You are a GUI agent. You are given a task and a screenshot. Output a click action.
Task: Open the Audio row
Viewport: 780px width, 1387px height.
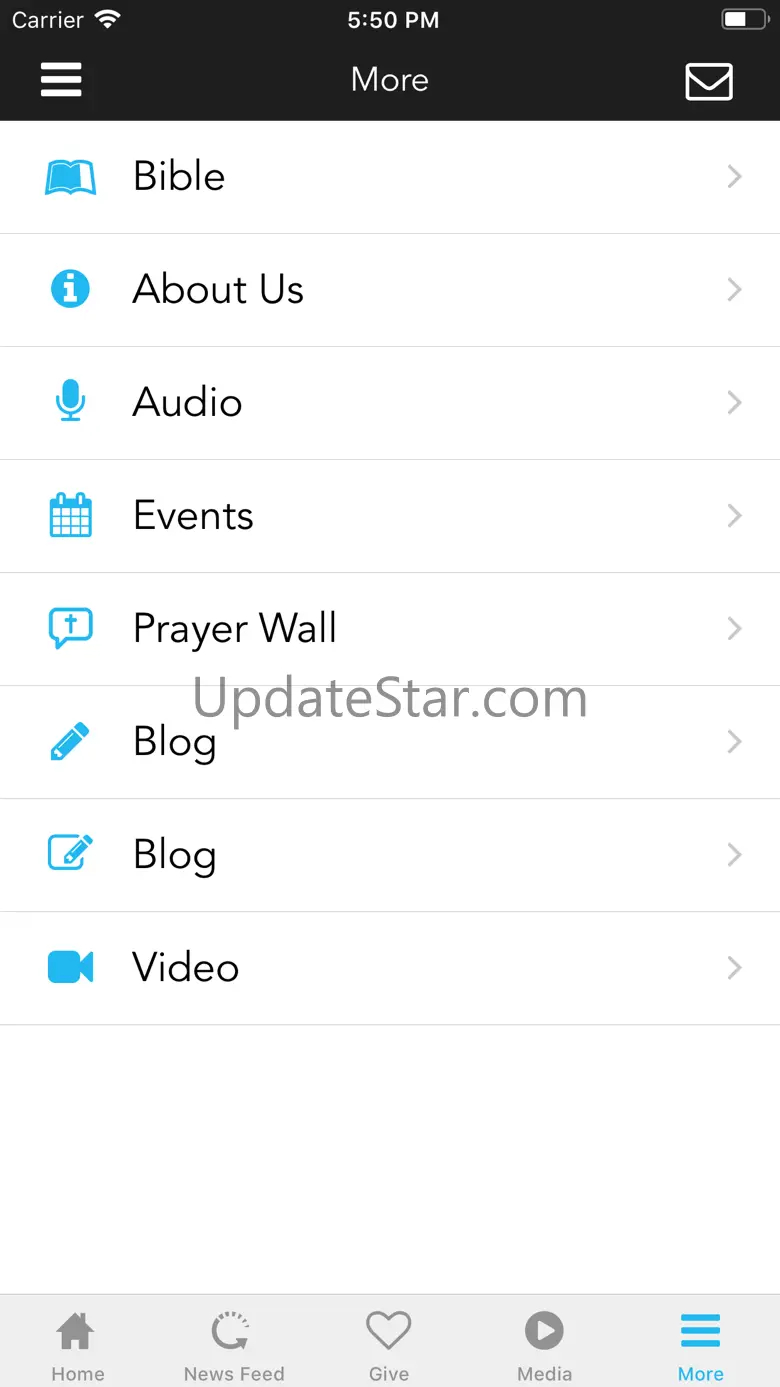click(x=390, y=403)
